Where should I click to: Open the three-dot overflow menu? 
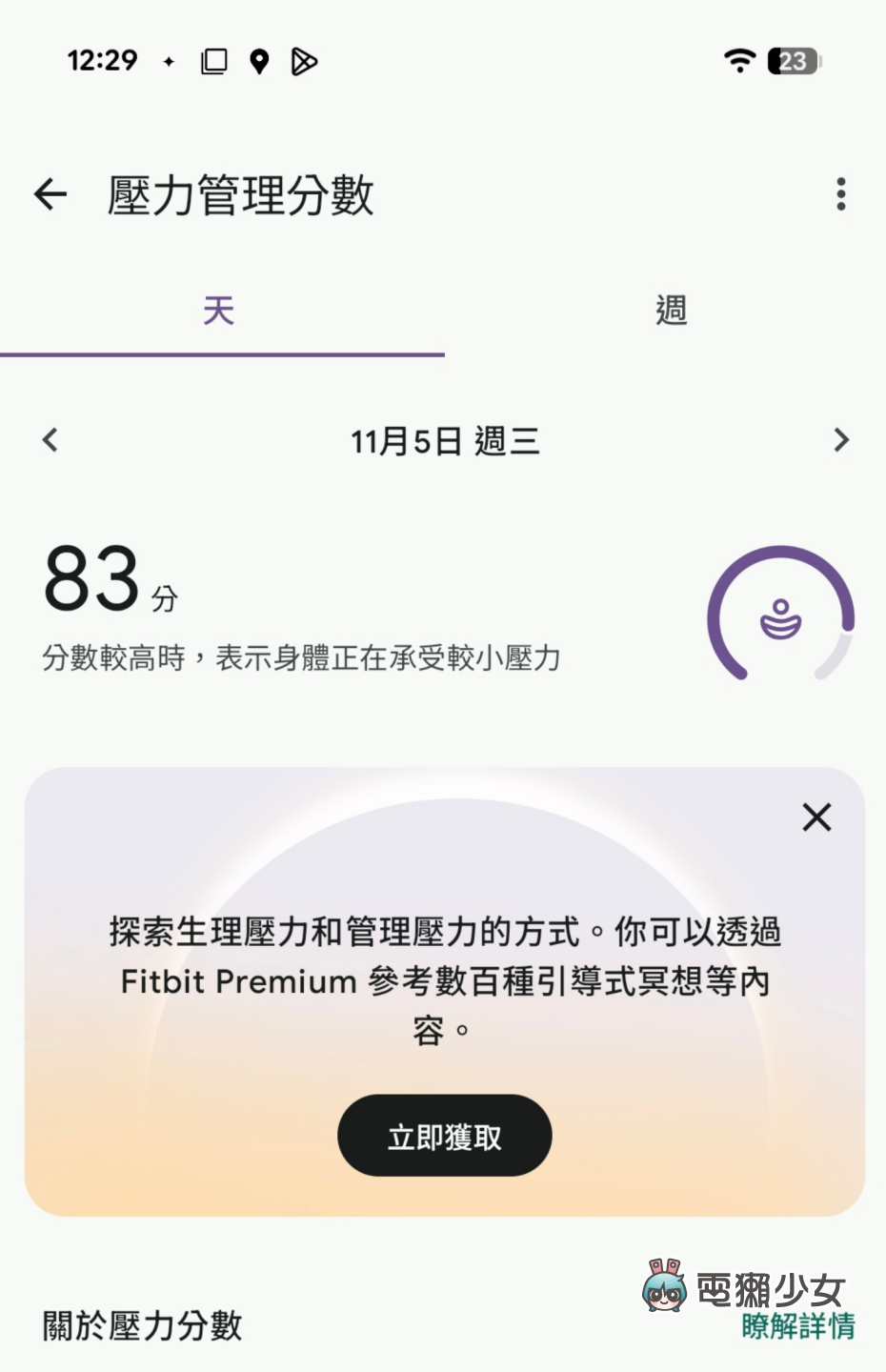pyautogui.click(x=840, y=194)
